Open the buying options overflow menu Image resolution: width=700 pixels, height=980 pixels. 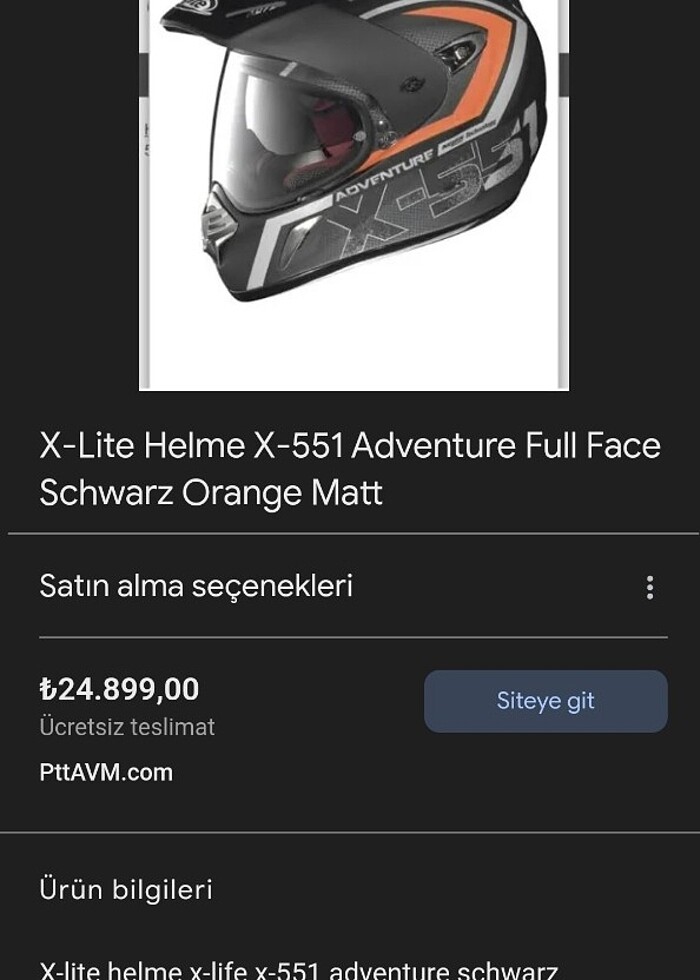pos(649,587)
